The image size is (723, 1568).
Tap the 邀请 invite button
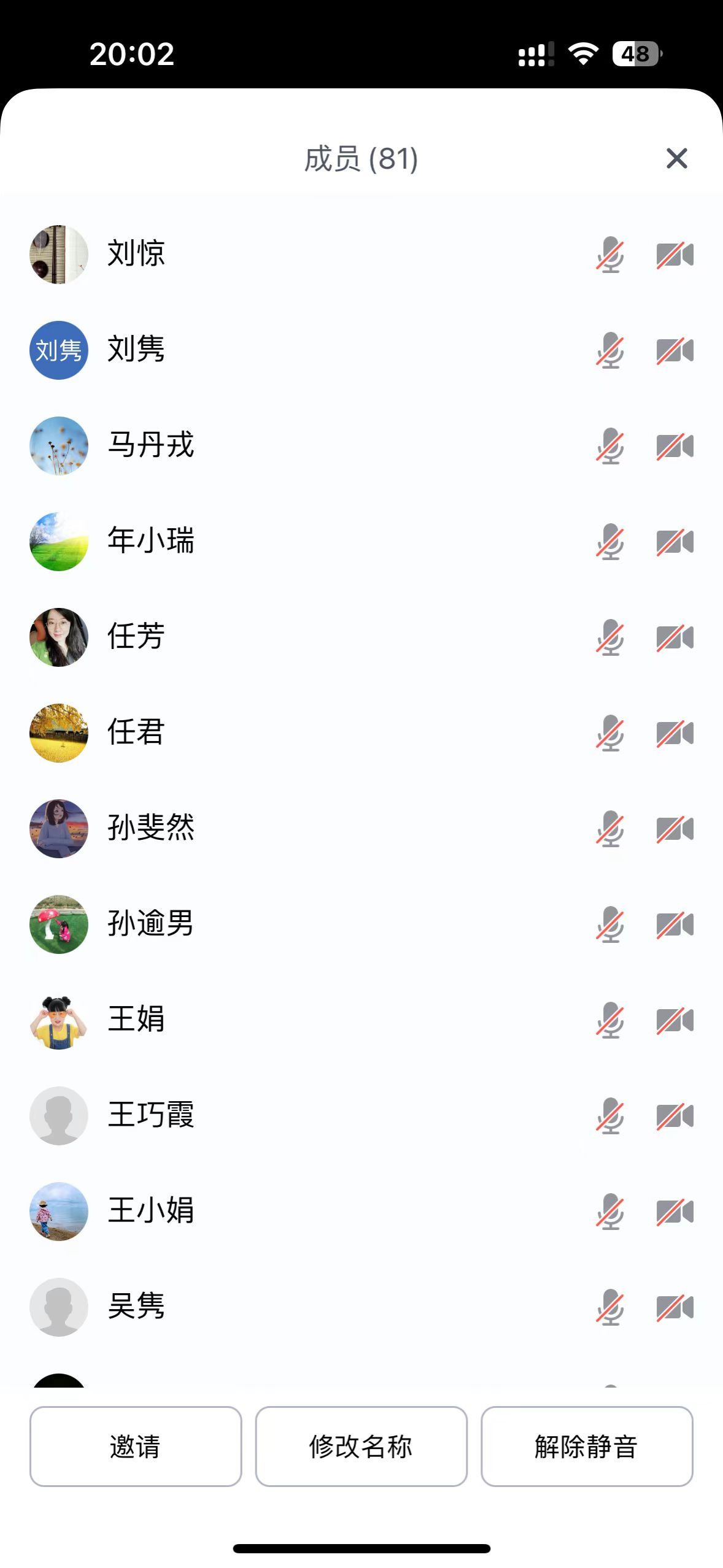136,1446
